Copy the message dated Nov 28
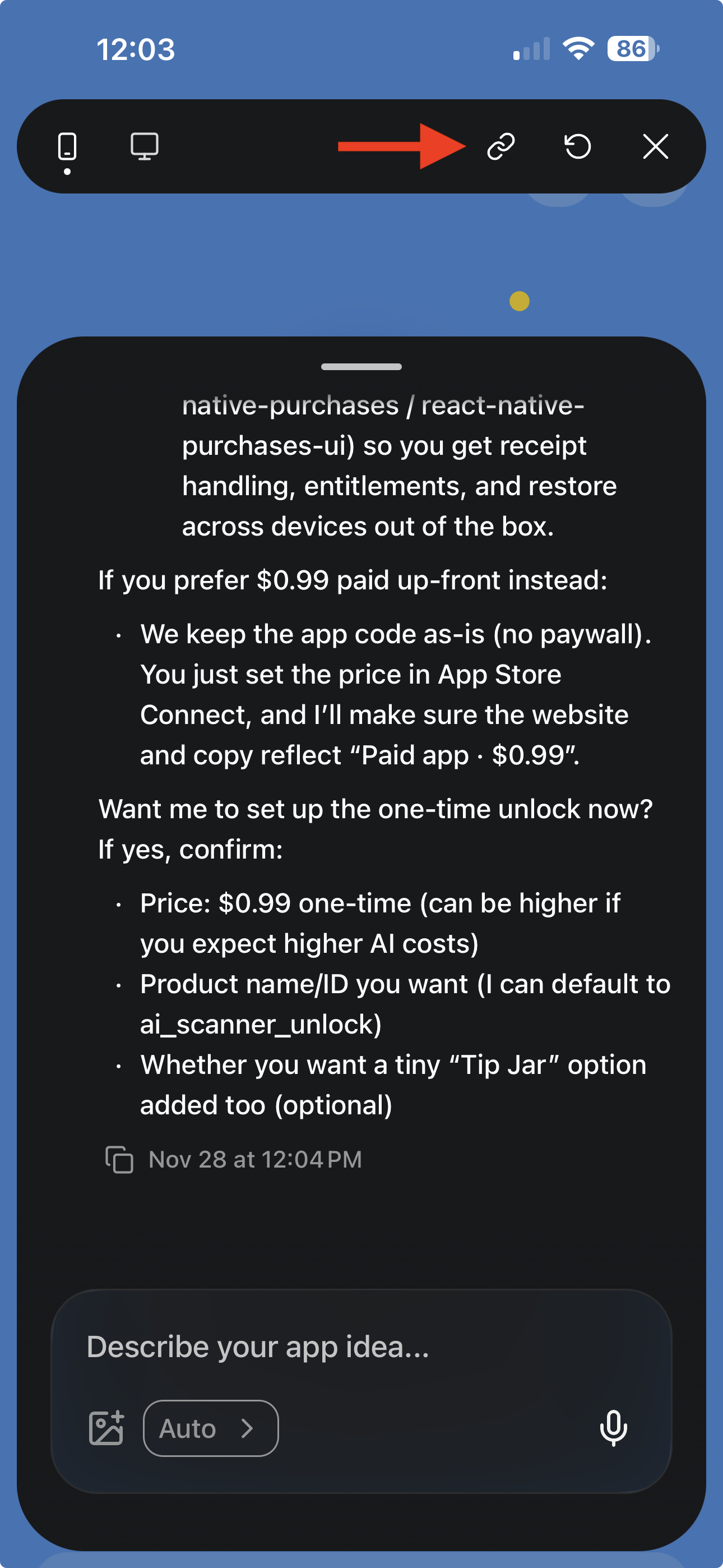The height and width of the screenshot is (1568, 723). coord(119,1160)
